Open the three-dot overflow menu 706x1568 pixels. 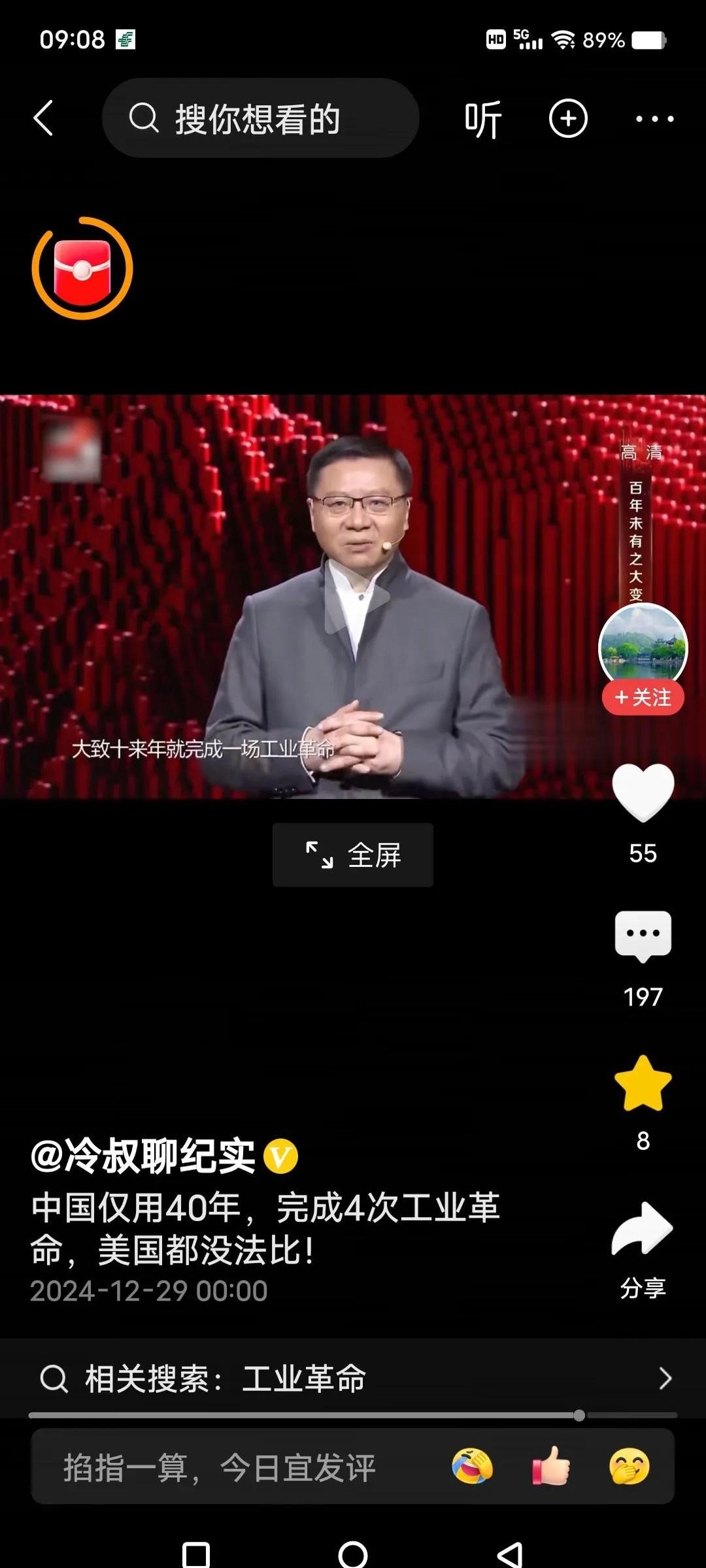click(x=654, y=119)
